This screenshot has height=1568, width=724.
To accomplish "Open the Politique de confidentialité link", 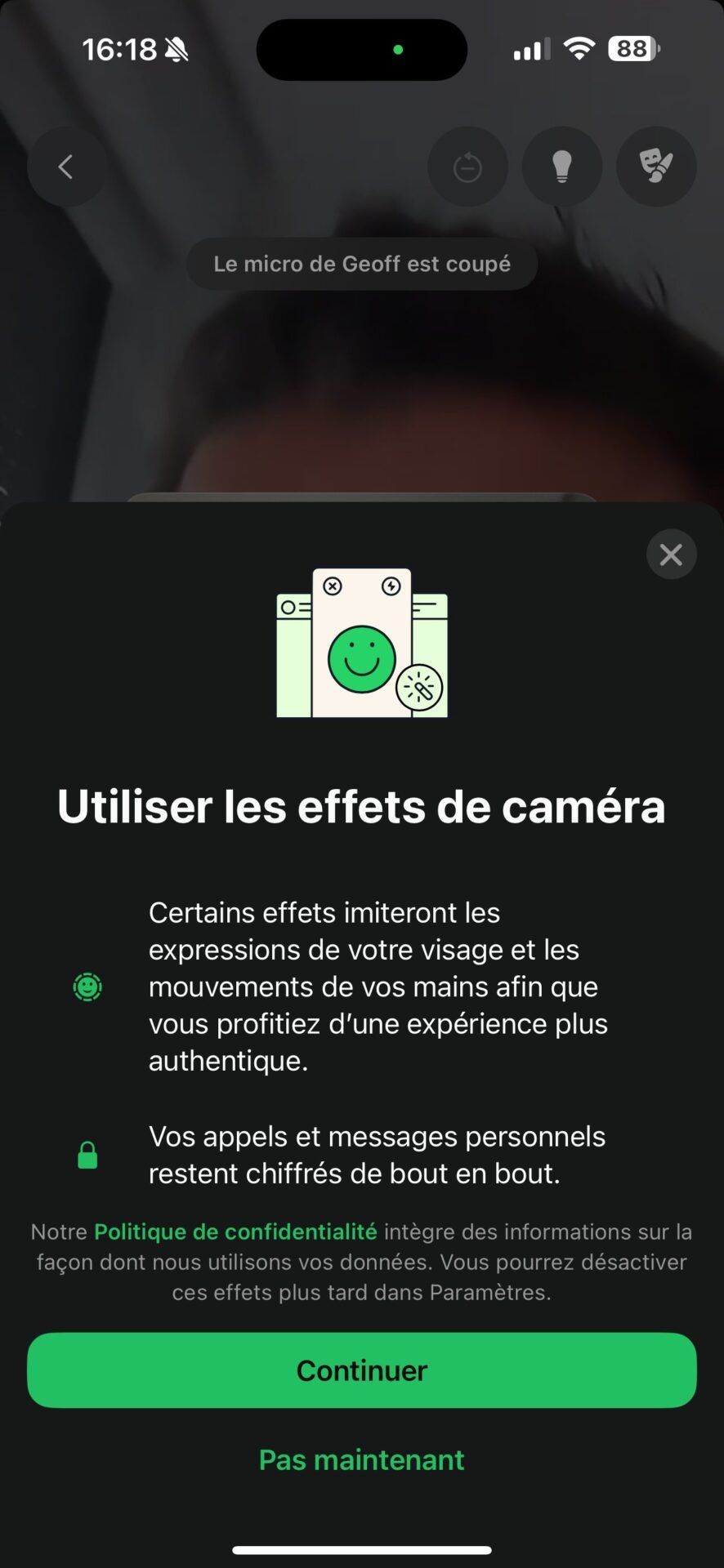I will point(235,1232).
